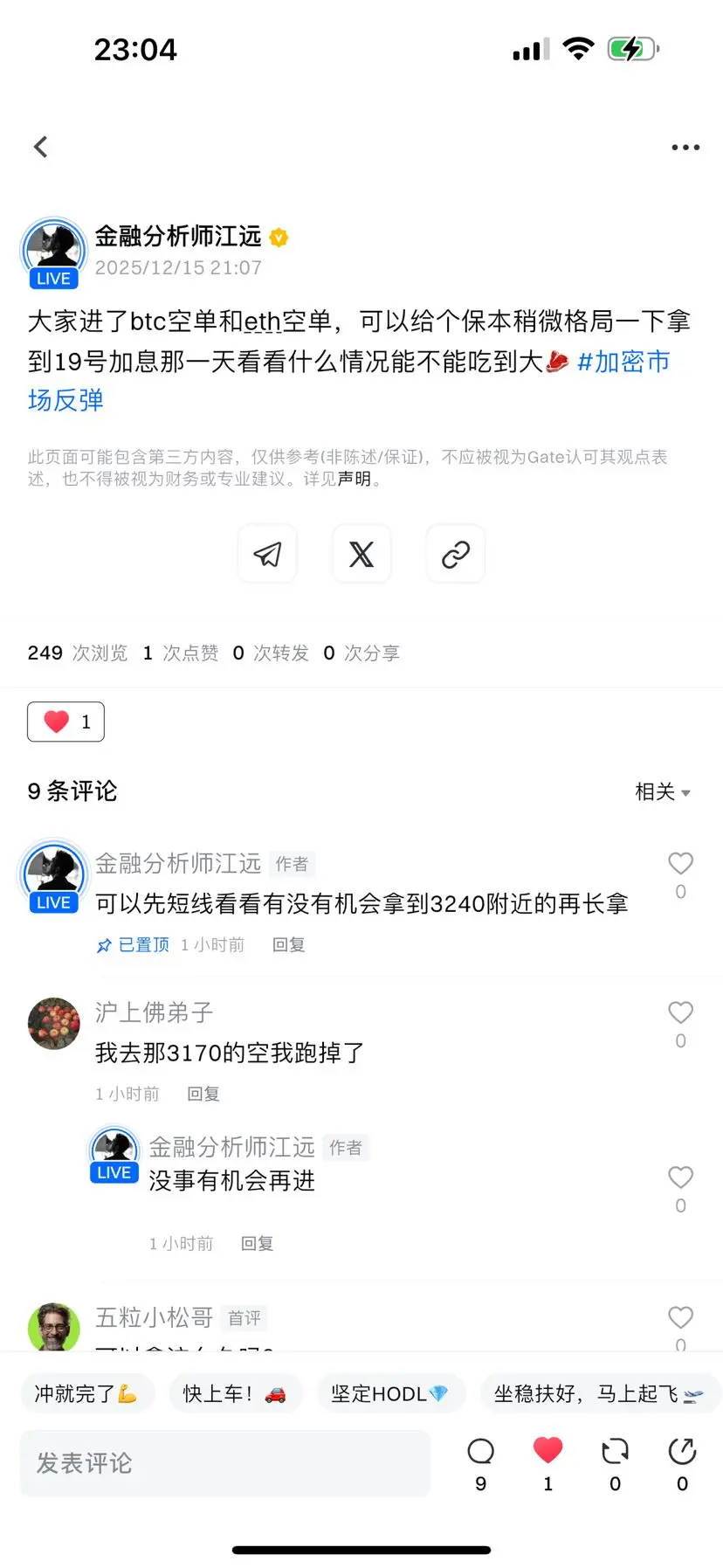This screenshot has height=1568, width=723.
Task: Tap the back arrow at top left
Action: point(40,146)
